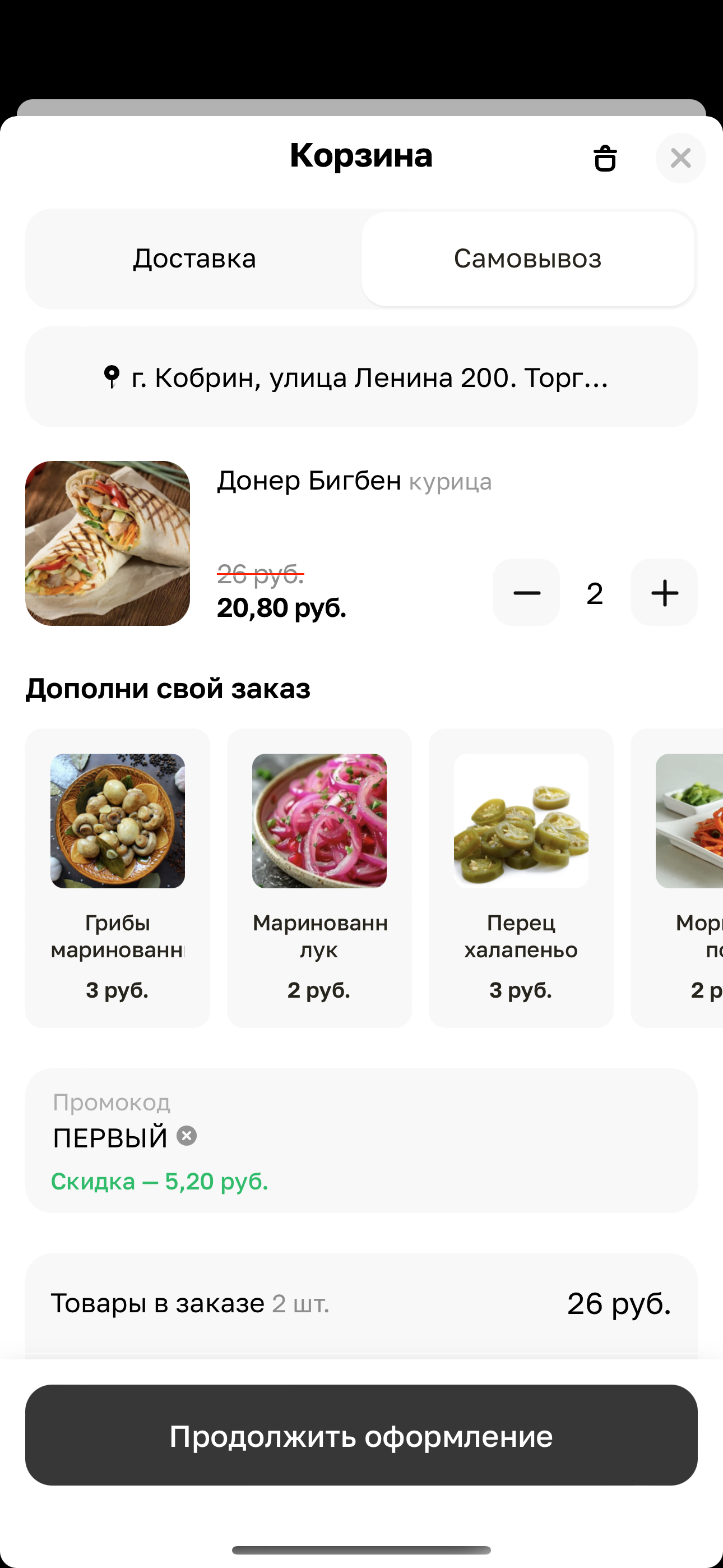This screenshot has width=723, height=1568.
Task: Open the pickup address г. Кобрин
Action: click(x=361, y=377)
